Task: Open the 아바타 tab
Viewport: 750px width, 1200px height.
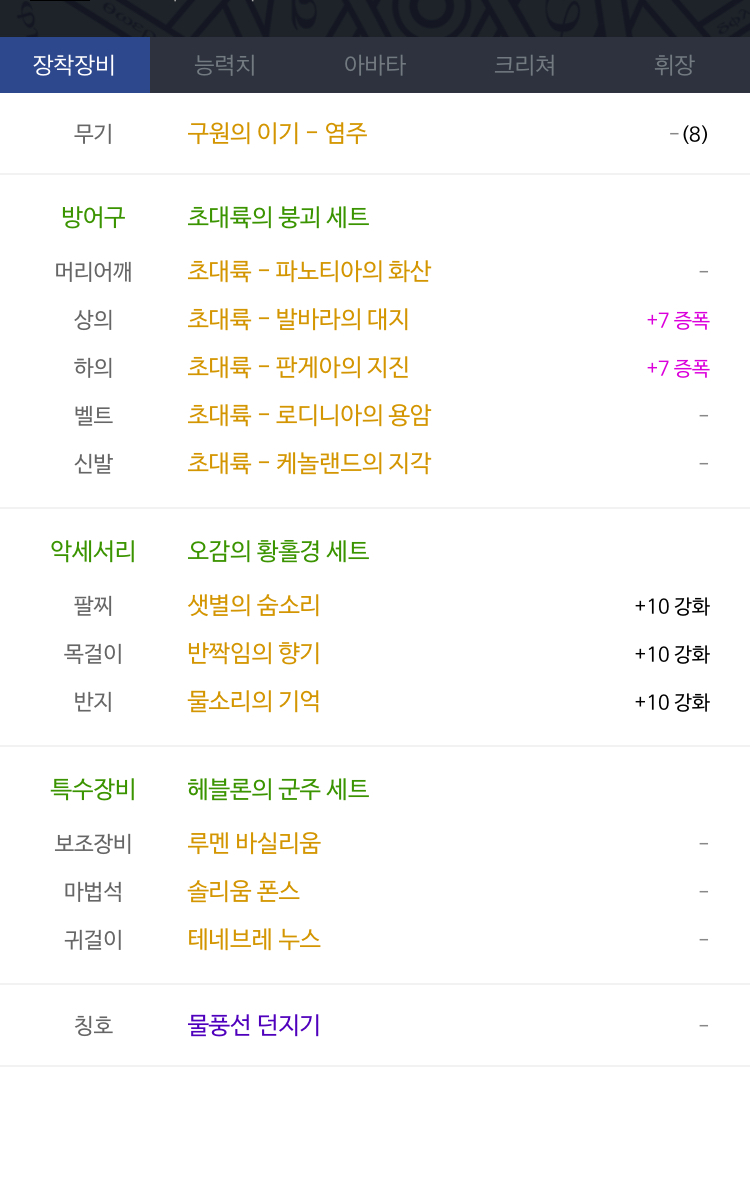Action: [375, 65]
